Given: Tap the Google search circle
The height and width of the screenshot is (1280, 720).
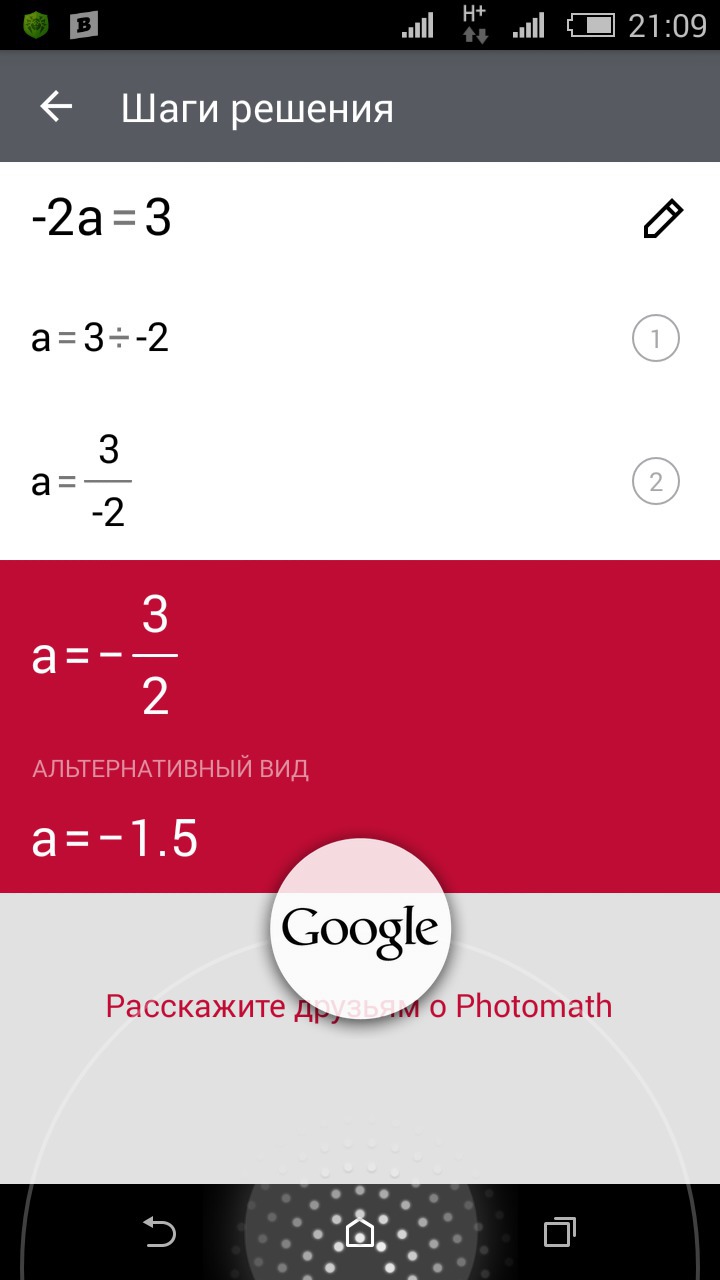Looking at the screenshot, I should (360, 929).
